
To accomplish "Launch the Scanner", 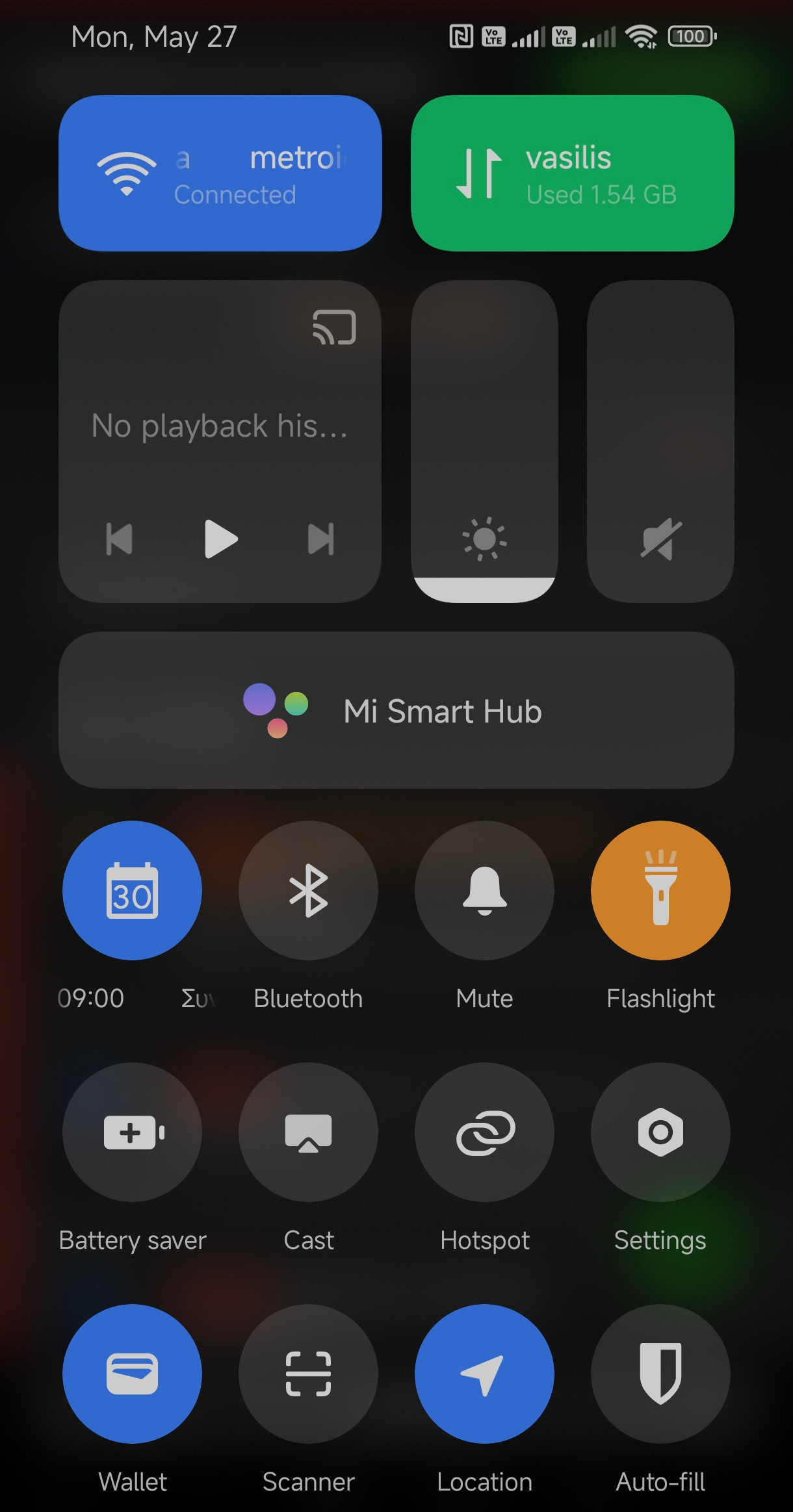I will click(x=308, y=1374).
